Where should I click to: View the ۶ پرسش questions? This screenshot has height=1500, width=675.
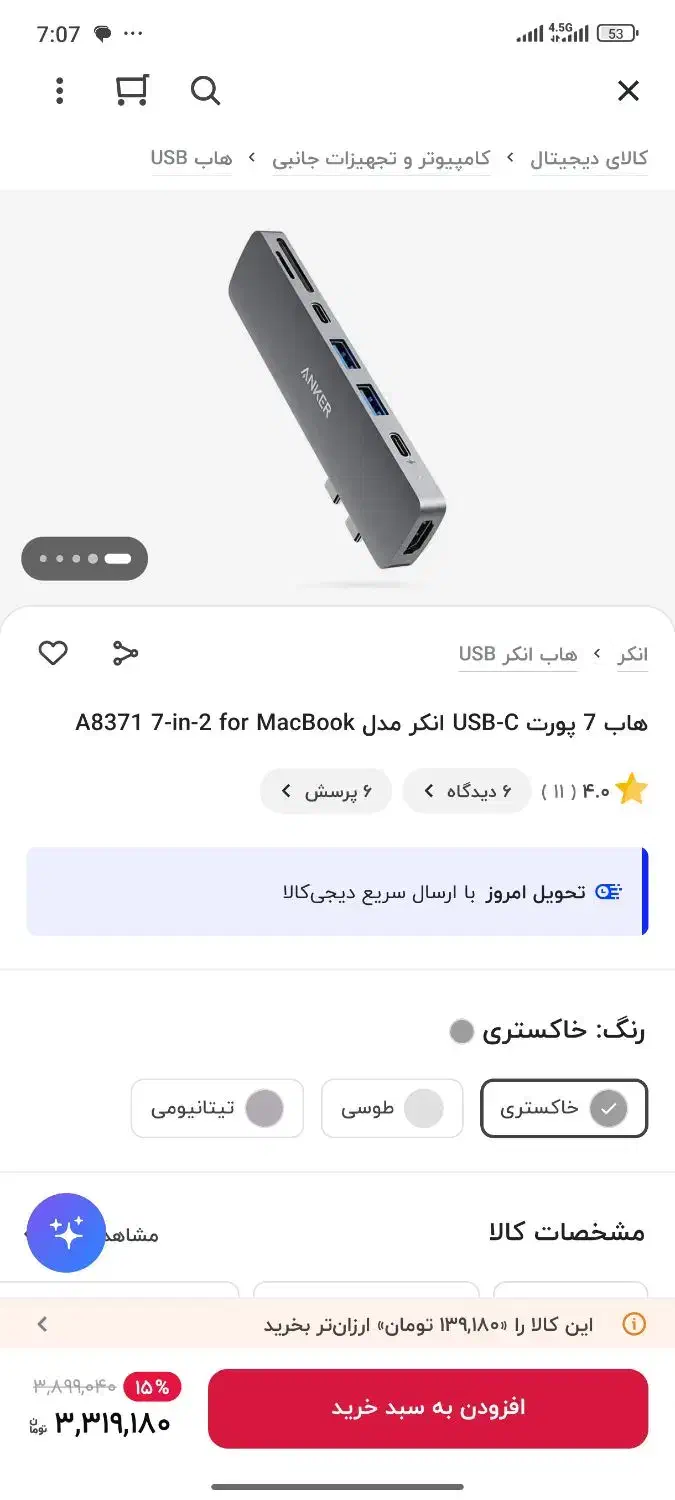coord(326,791)
